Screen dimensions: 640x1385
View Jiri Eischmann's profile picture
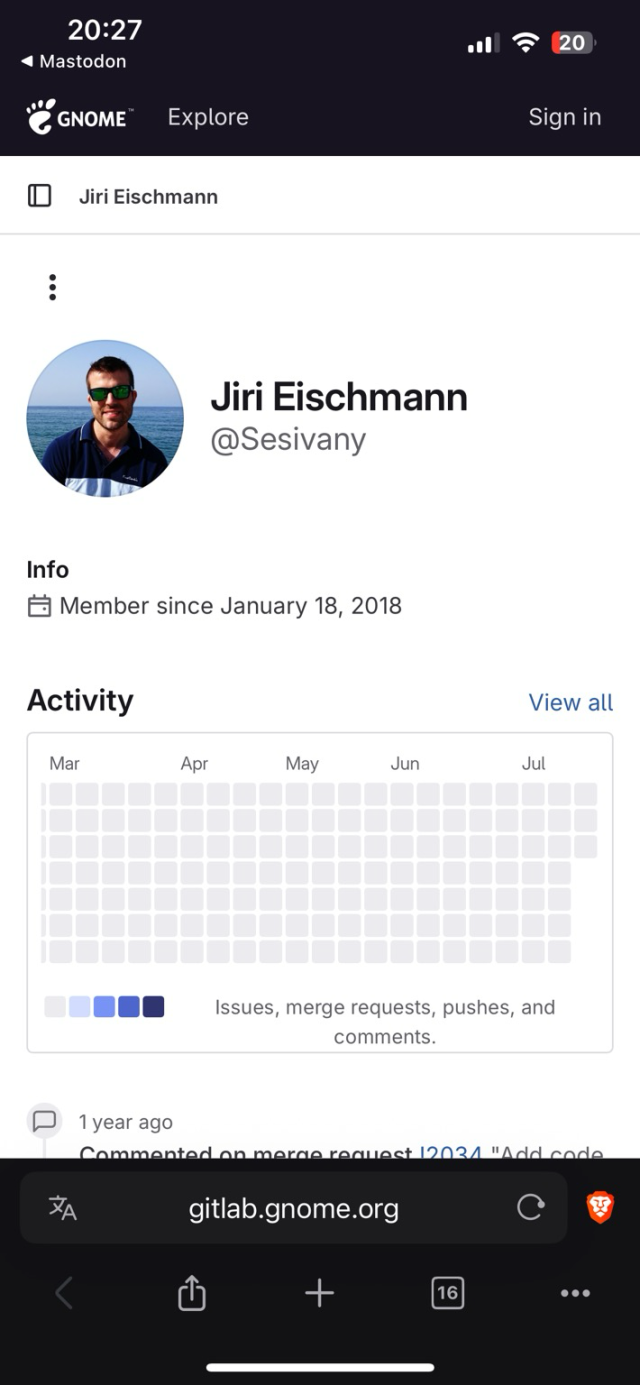(105, 418)
